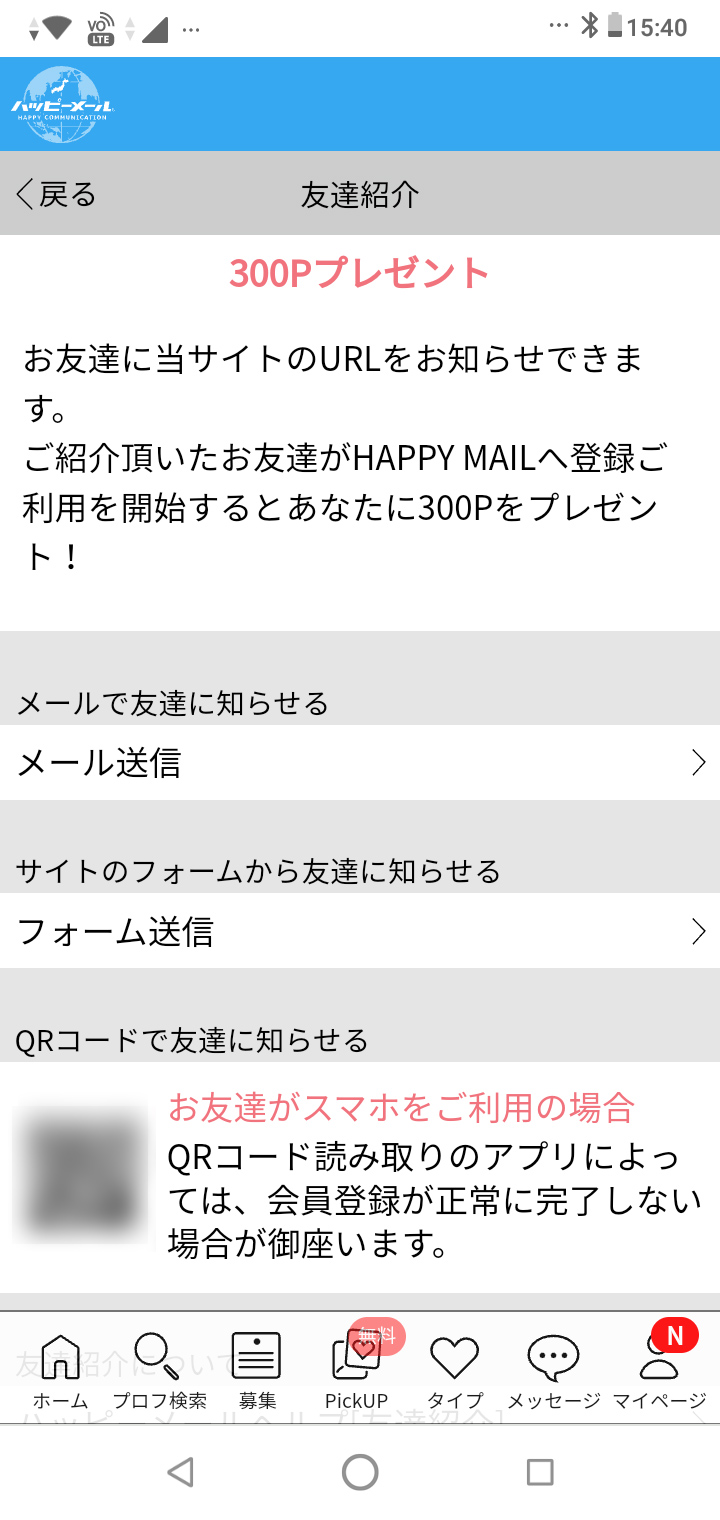Image resolution: width=720 pixels, height=1520 pixels.
Task: Tap system home button
Action: (360, 1472)
